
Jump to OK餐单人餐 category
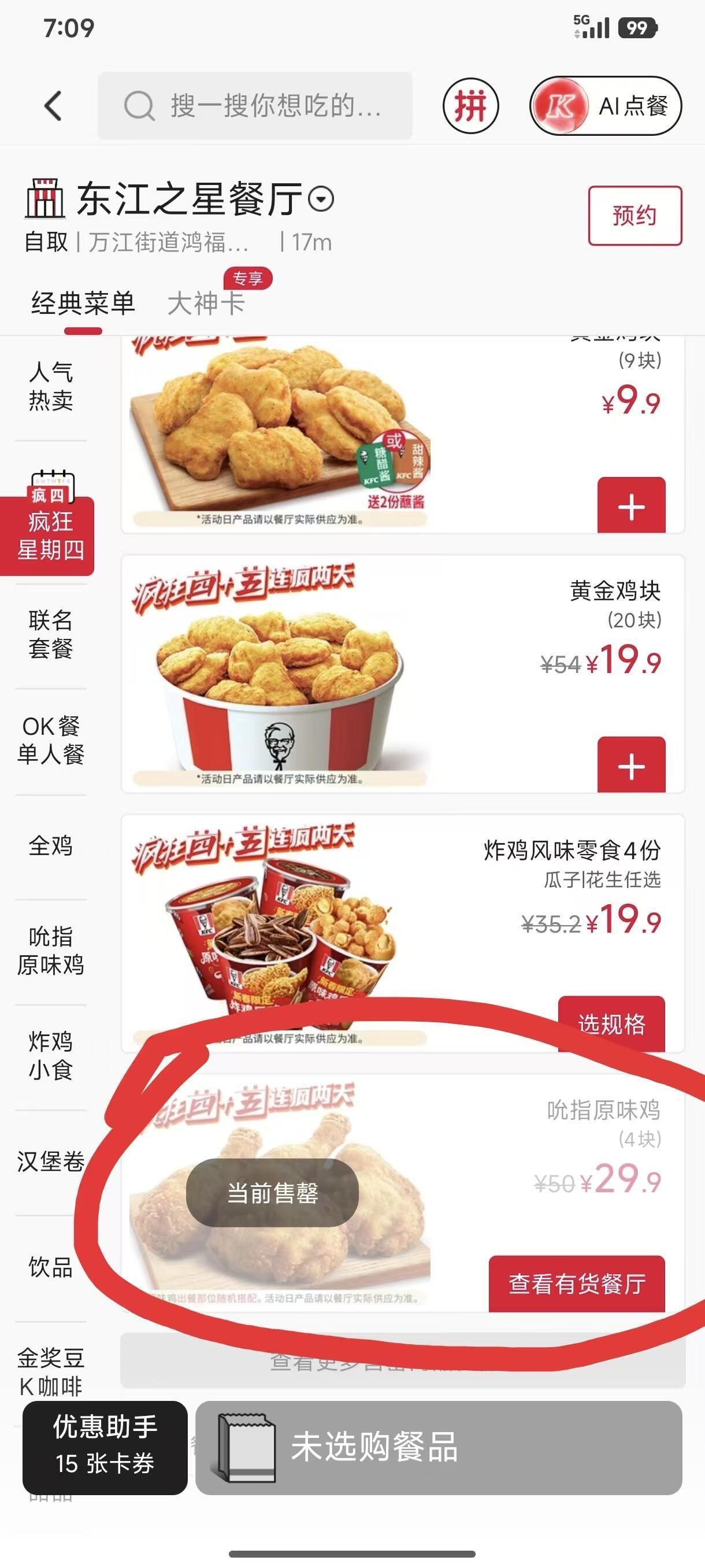[x=51, y=740]
